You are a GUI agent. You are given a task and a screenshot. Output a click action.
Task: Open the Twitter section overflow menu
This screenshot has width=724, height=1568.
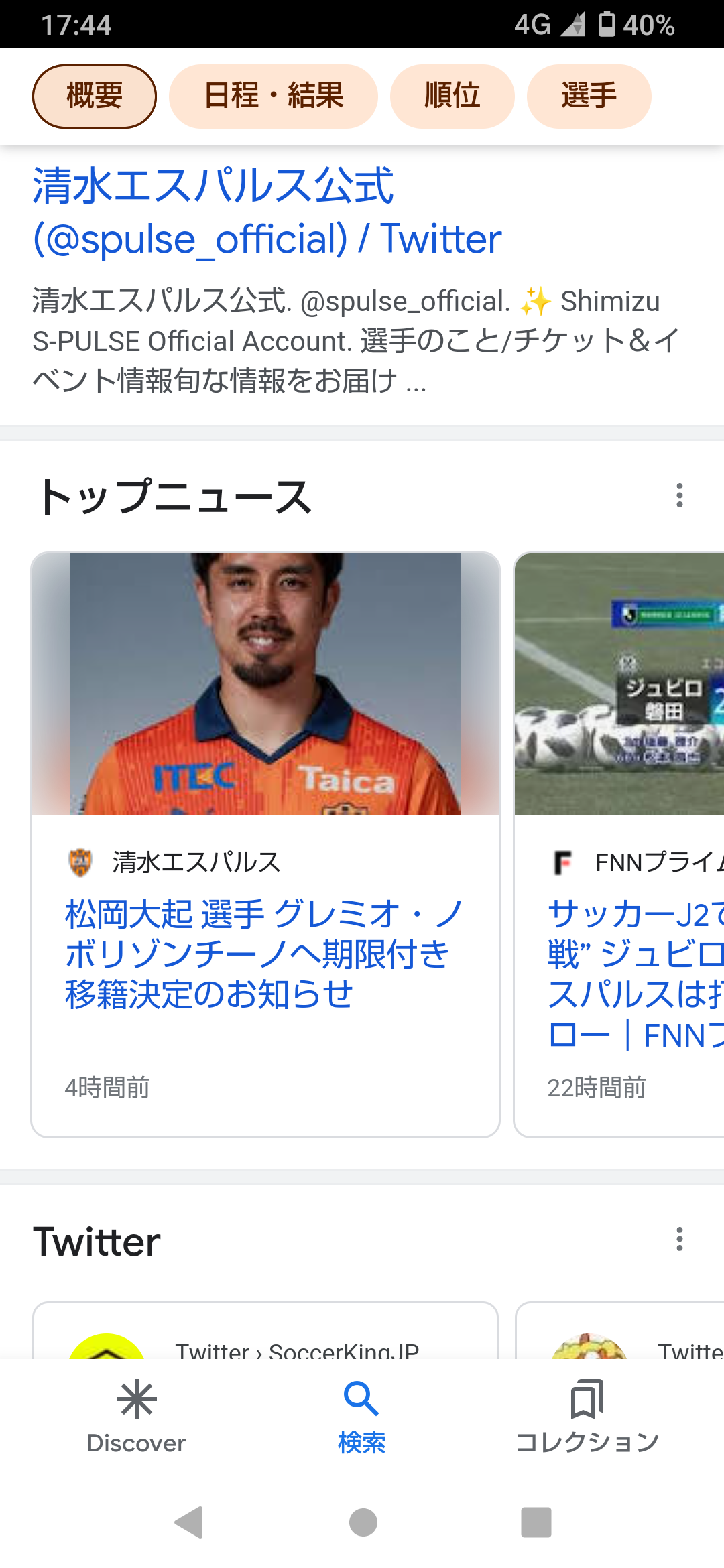[679, 1240]
